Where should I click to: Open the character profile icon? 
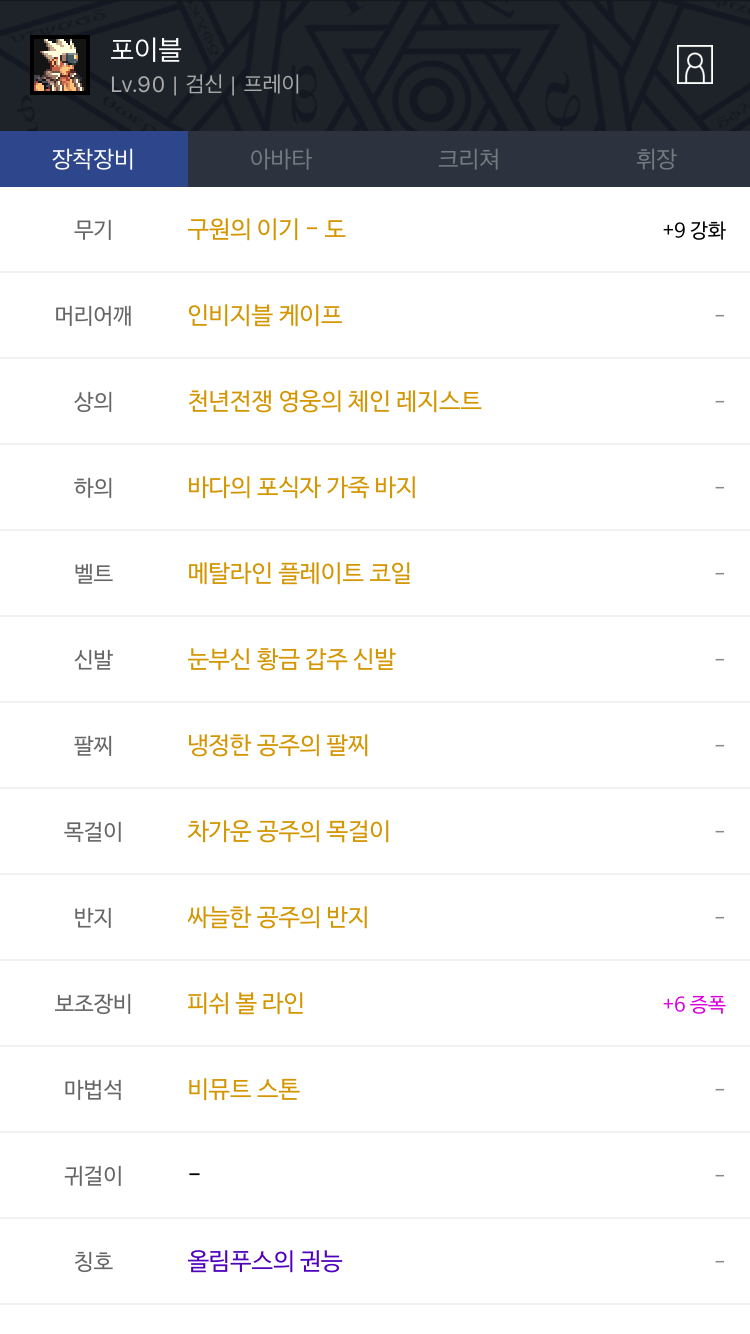(x=694, y=65)
